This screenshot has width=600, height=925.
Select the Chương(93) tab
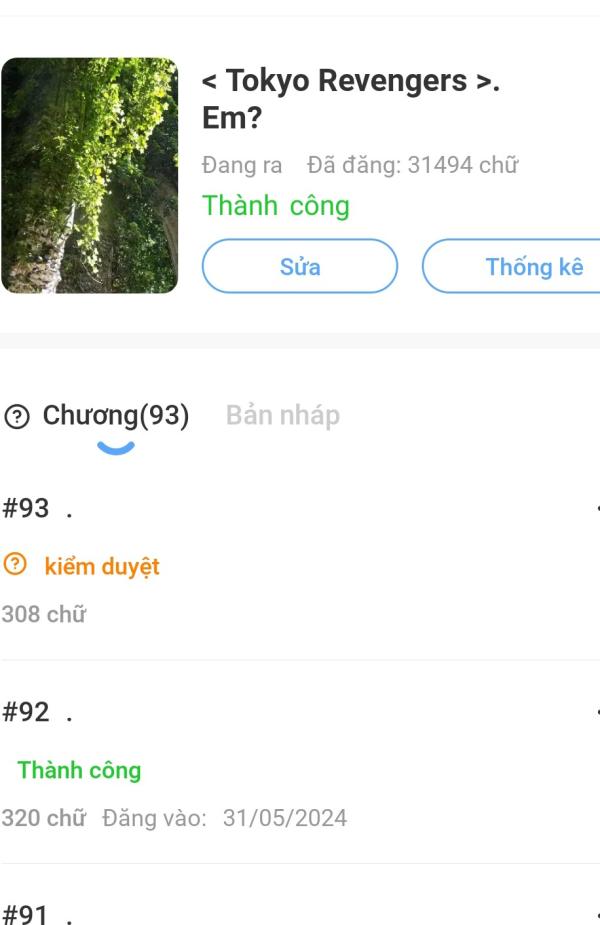point(116,416)
